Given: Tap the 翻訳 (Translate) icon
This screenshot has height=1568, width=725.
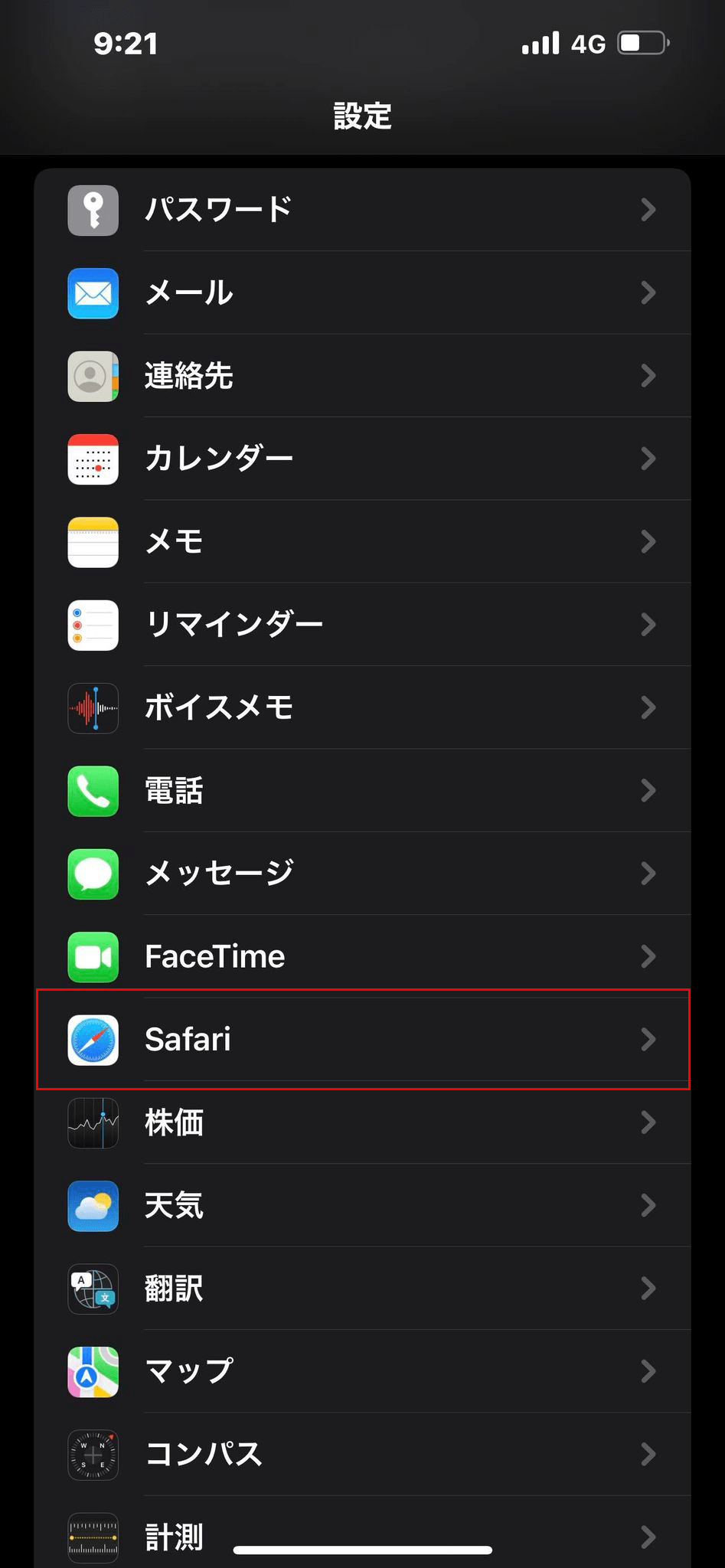Looking at the screenshot, I should click(x=93, y=1289).
